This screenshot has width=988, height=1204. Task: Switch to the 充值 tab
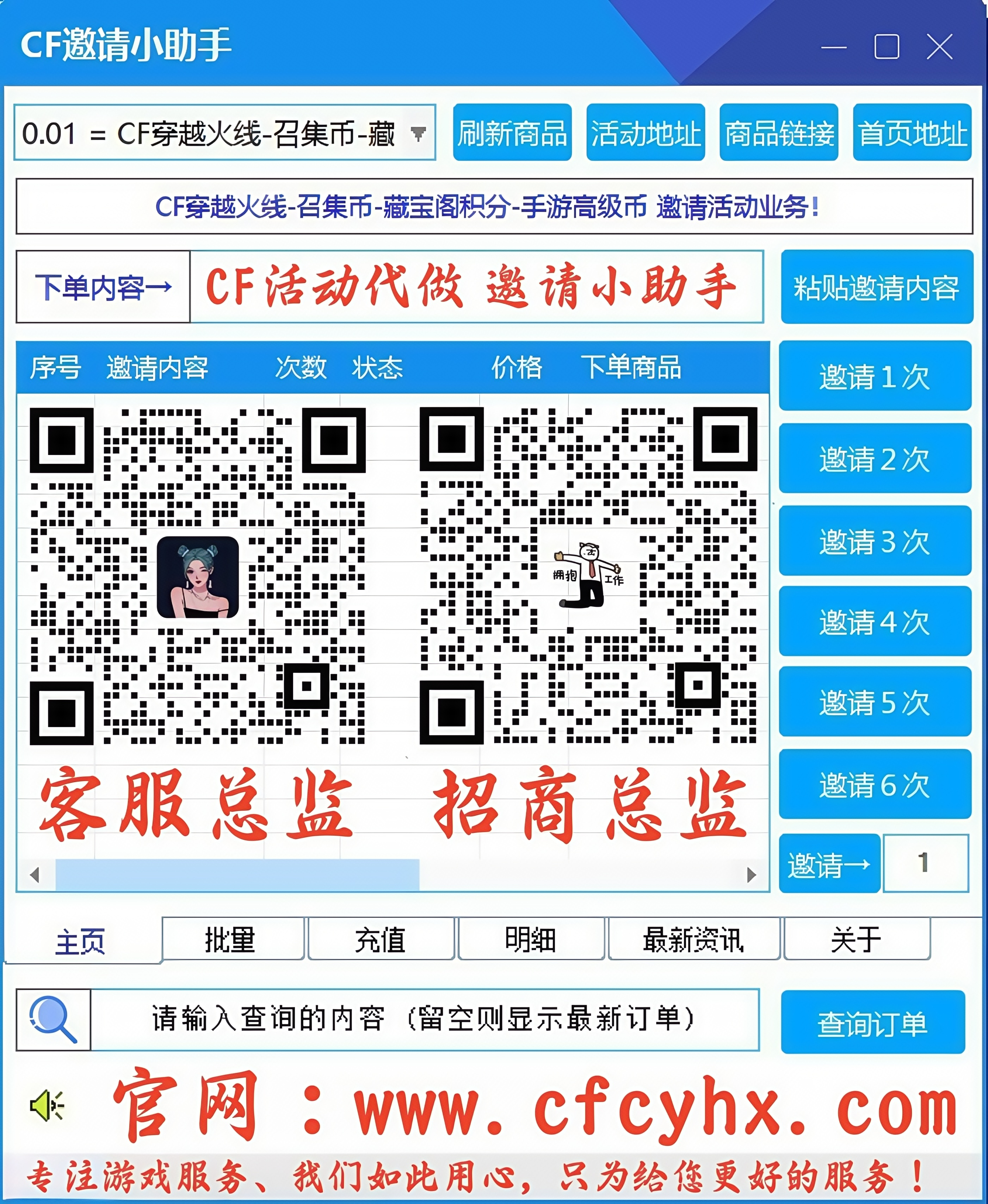coord(380,939)
